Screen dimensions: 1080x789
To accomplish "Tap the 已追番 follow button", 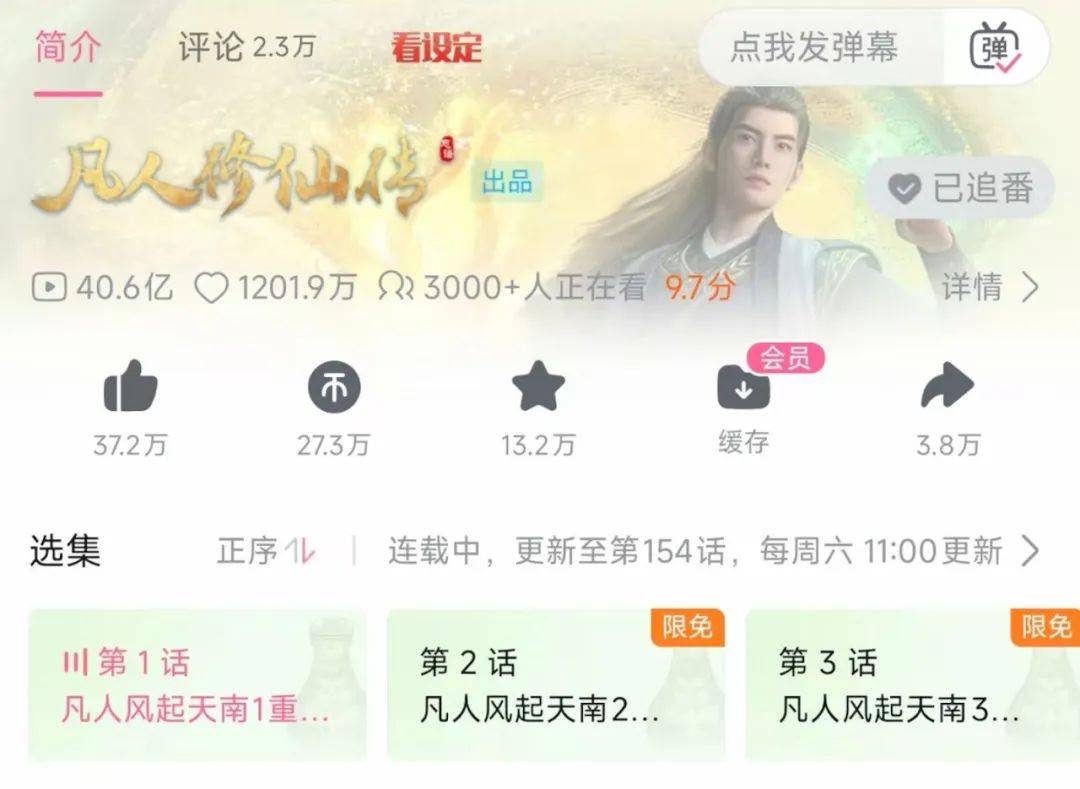I will pos(959,188).
